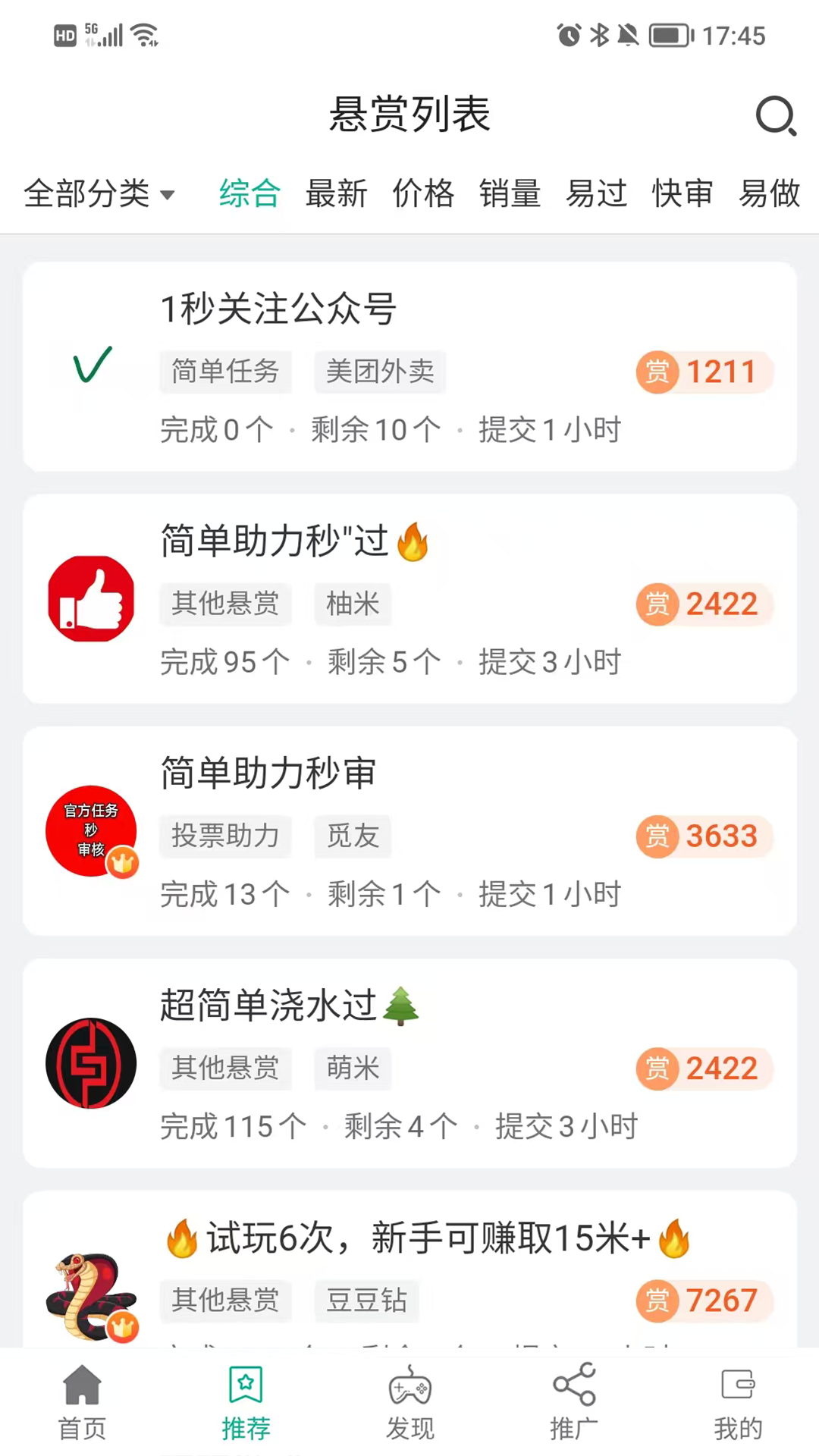Click the black circular logo of 超简单浇水过 task

click(91, 1063)
